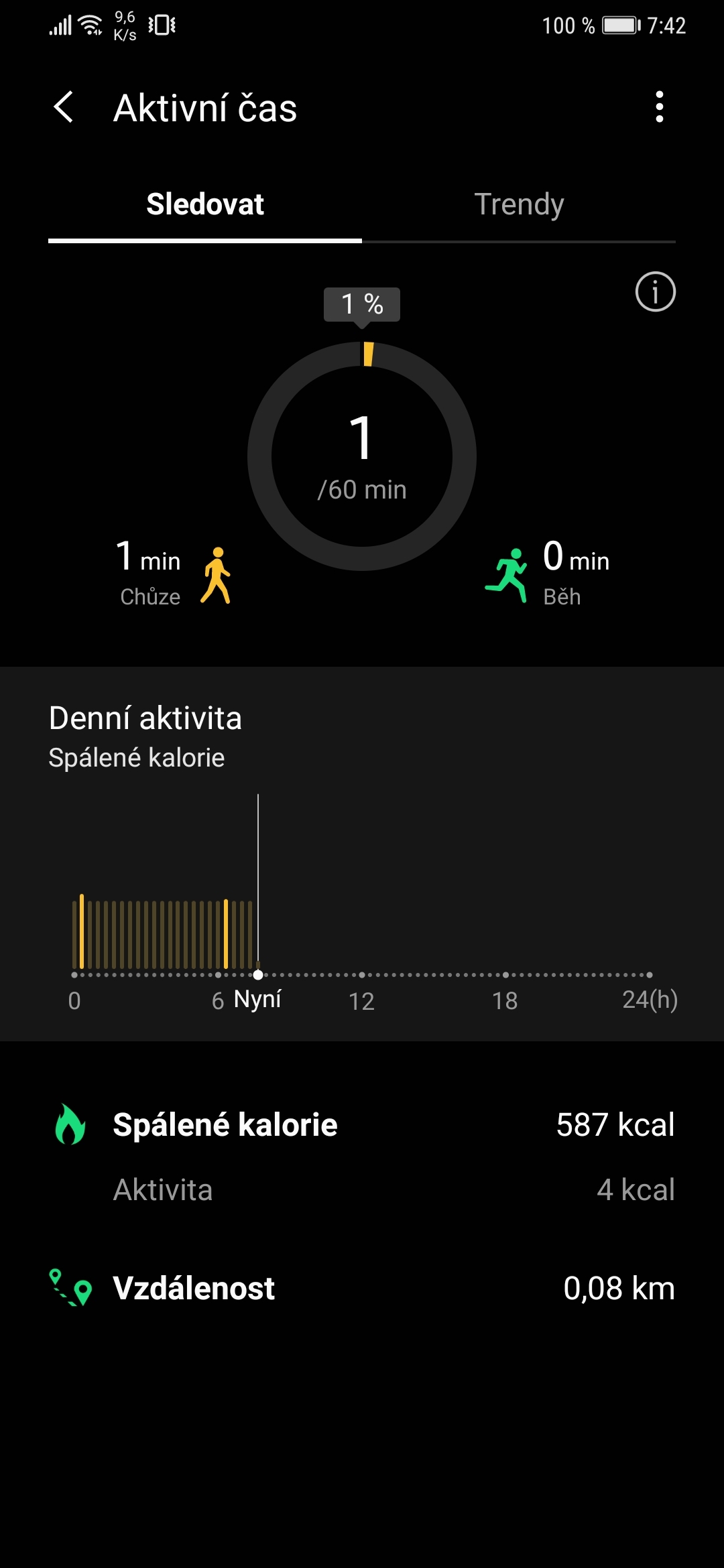This screenshot has height=1568, width=724.
Task: Switch to the Trendy tab
Action: coord(520,204)
